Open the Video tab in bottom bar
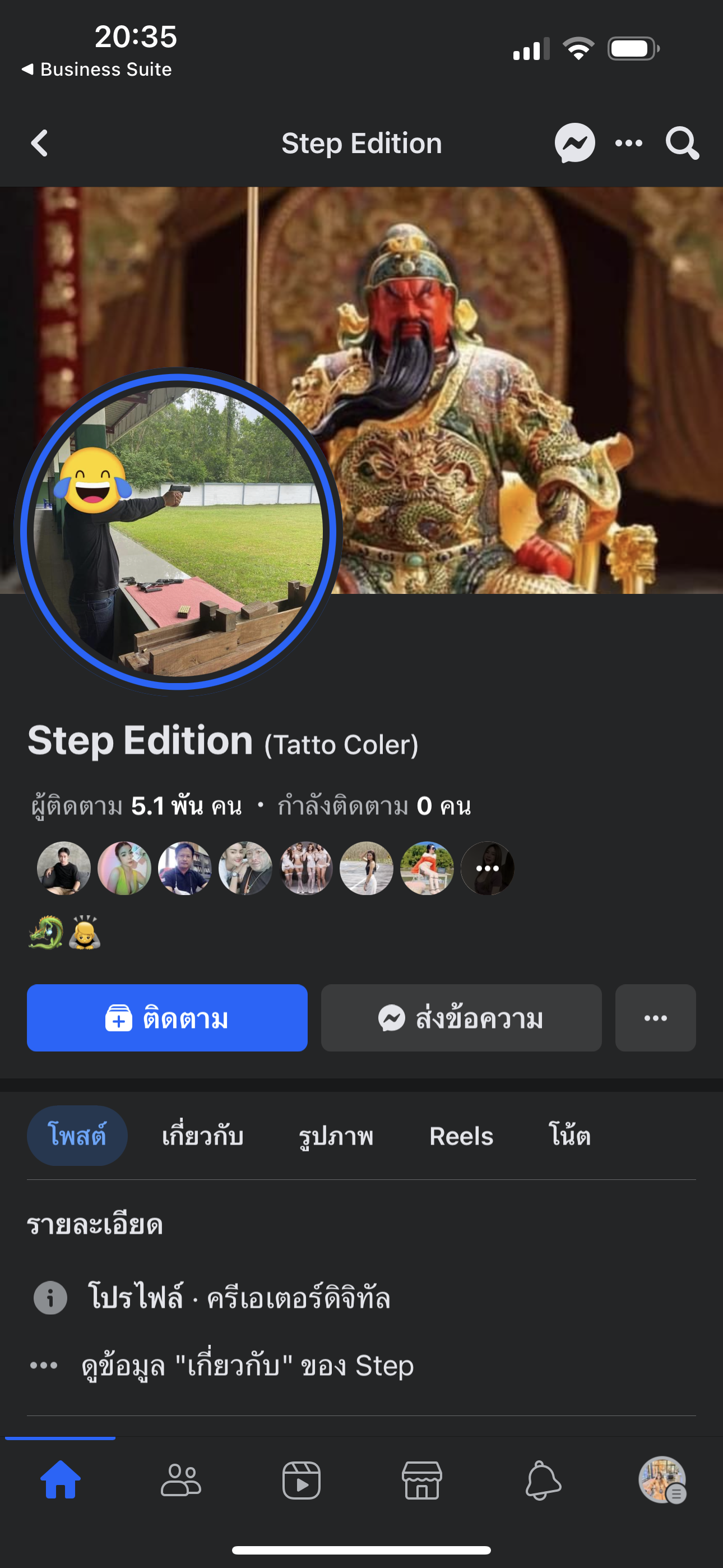 [x=302, y=1480]
